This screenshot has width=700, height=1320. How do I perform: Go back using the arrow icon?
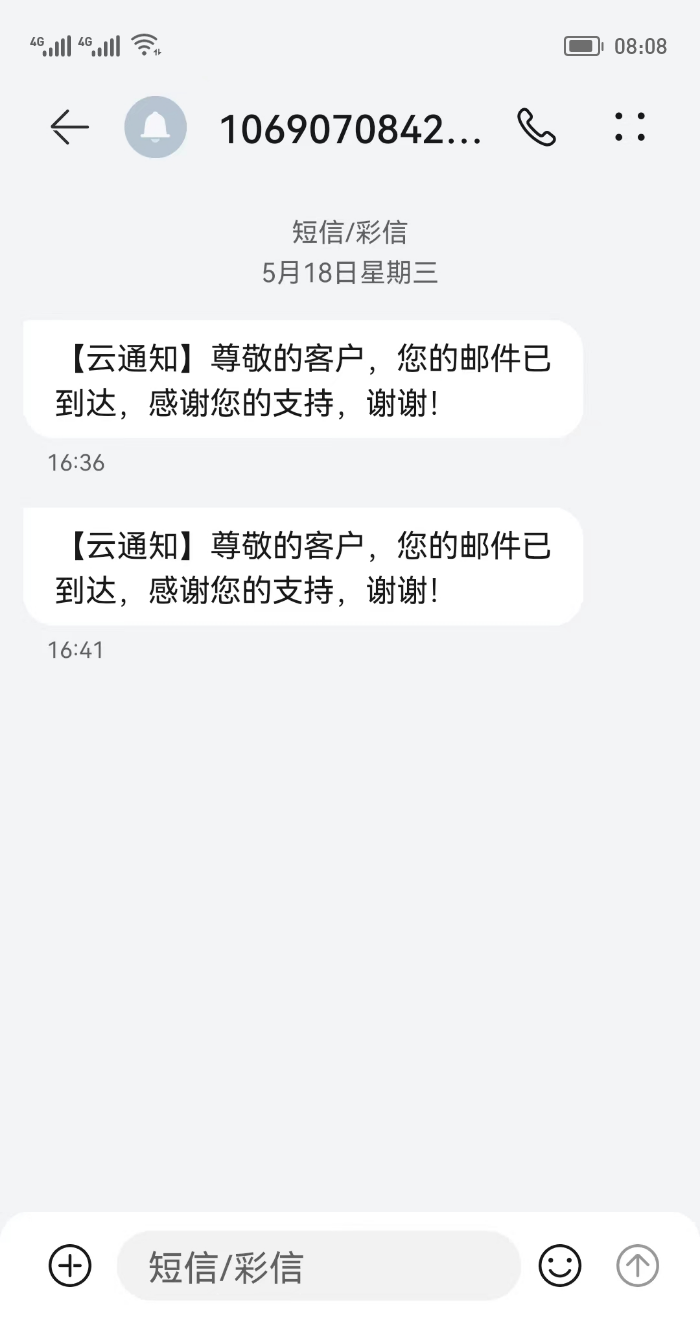[69, 127]
